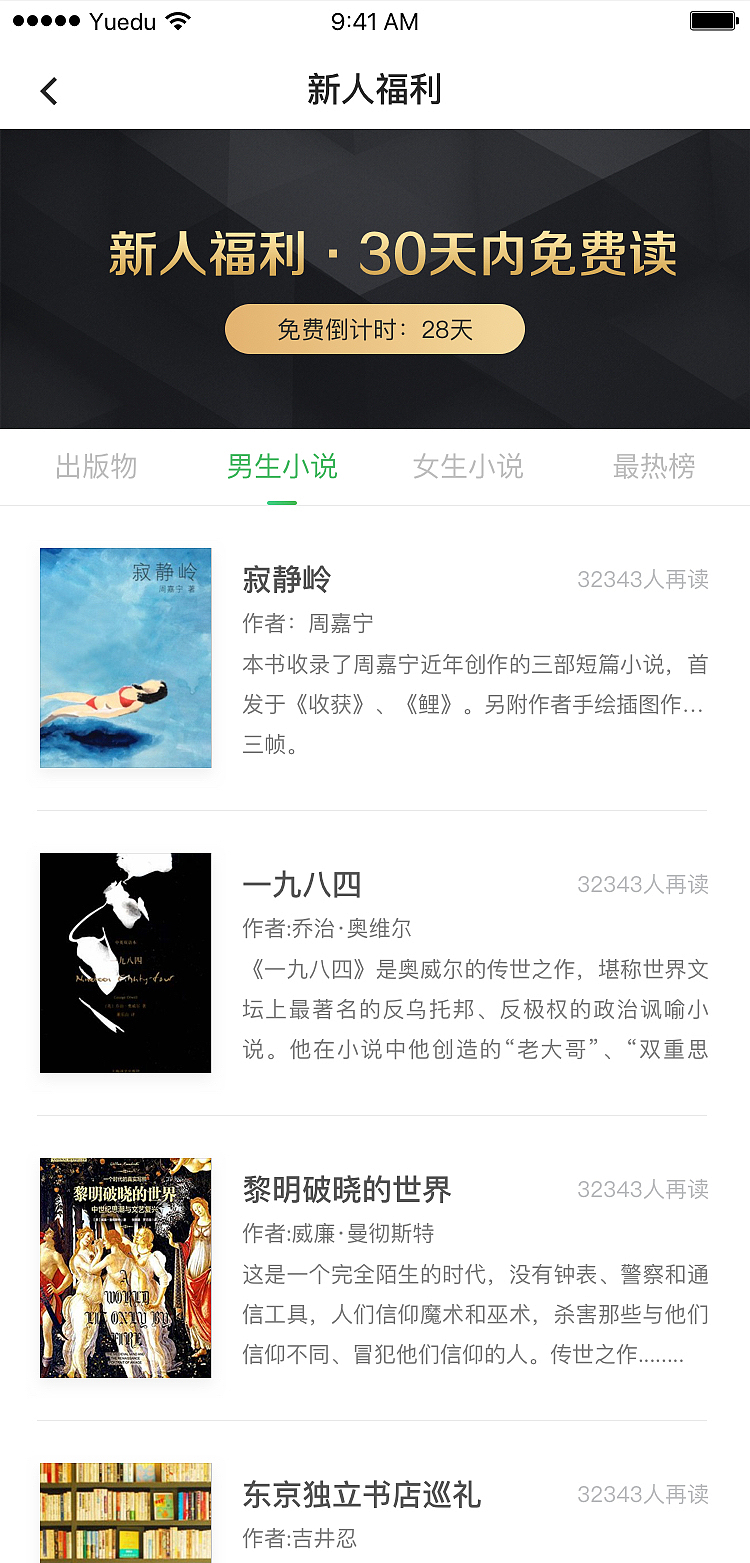Open the 一九八四 book cover
This screenshot has height=1563, width=750.
(125, 962)
